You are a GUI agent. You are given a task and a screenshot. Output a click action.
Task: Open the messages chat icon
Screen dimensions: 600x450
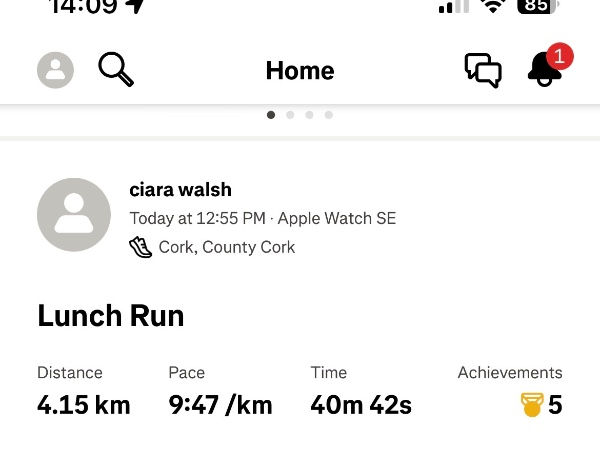click(x=483, y=70)
